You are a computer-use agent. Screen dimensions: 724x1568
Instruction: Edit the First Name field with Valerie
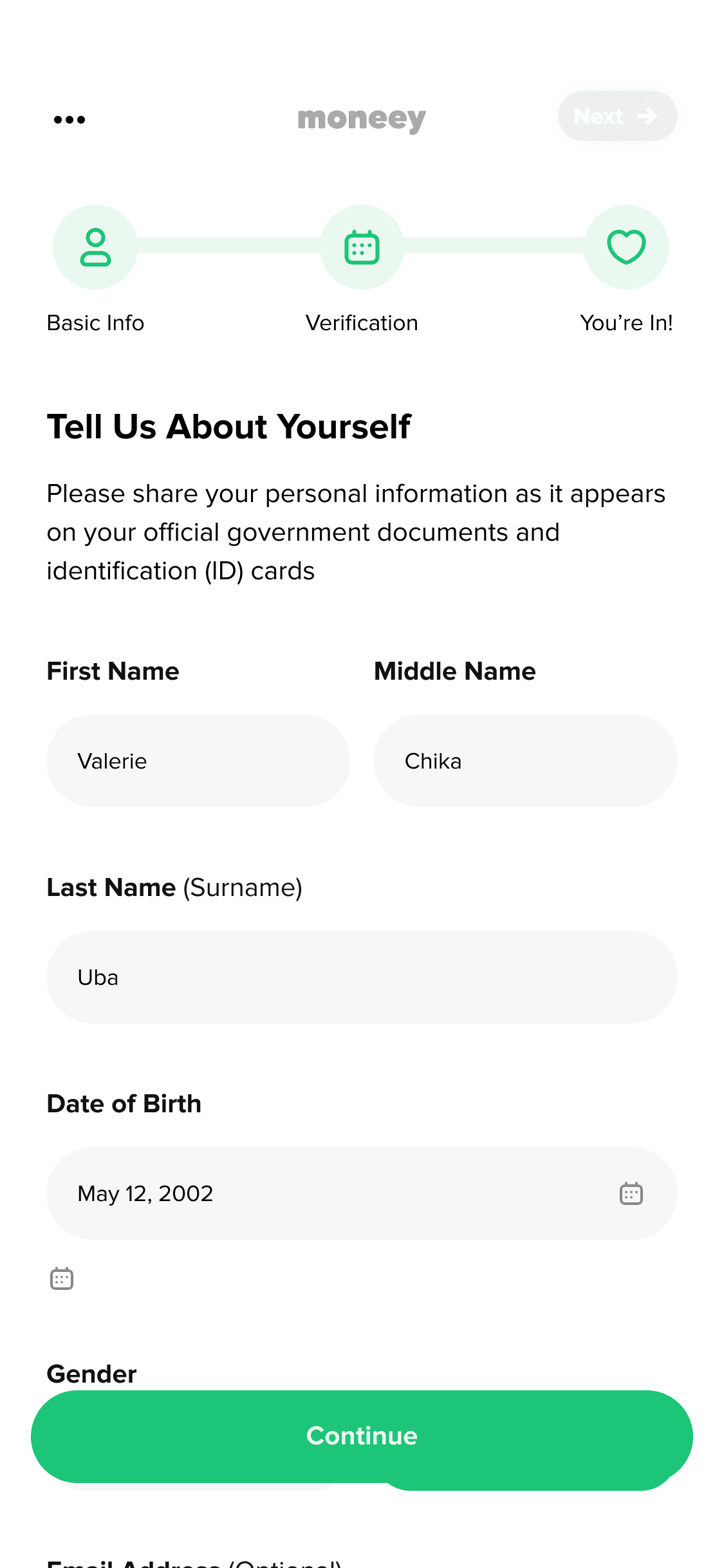tap(198, 761)
